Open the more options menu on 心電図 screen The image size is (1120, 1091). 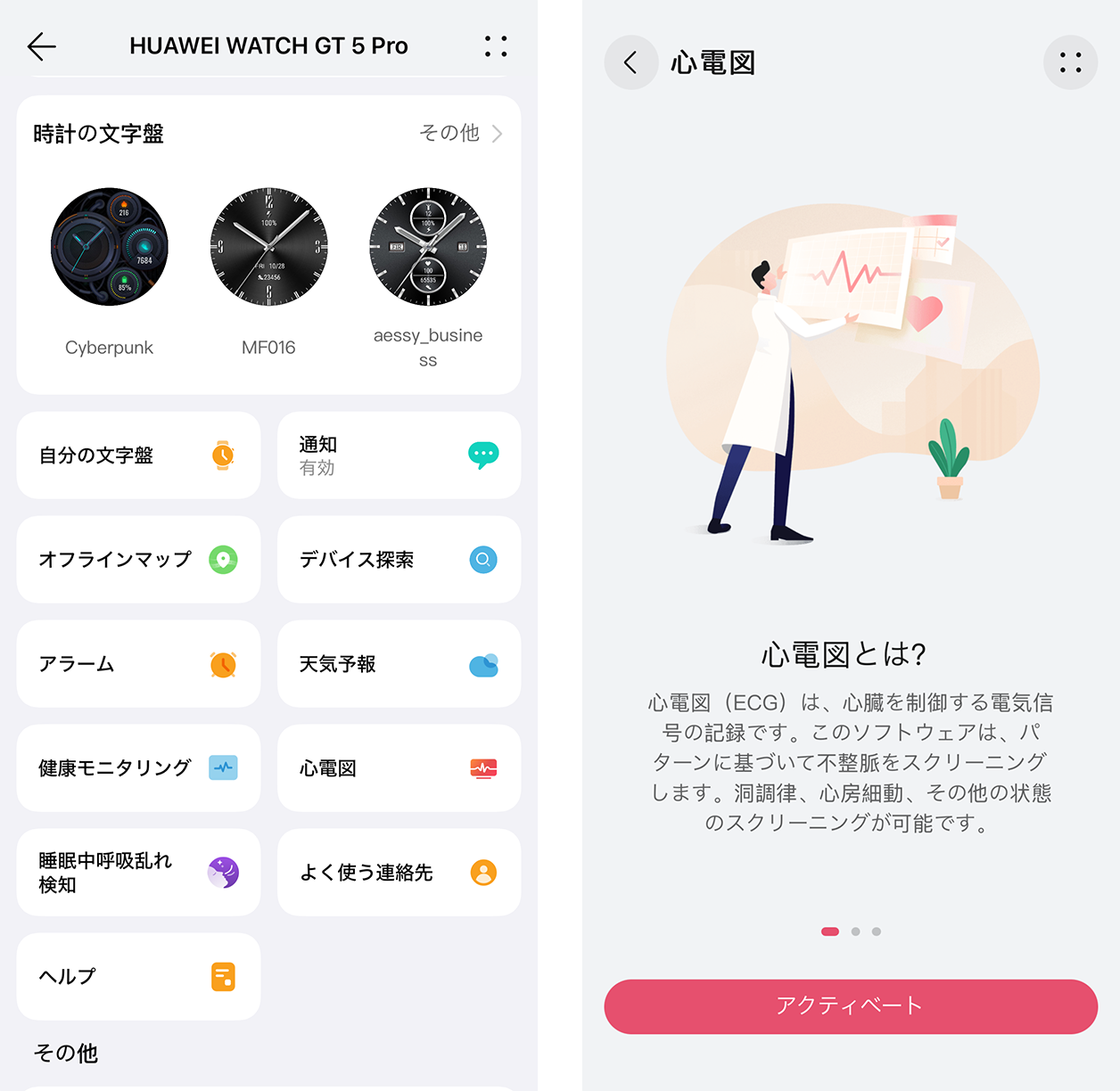tap(1070, 62)
